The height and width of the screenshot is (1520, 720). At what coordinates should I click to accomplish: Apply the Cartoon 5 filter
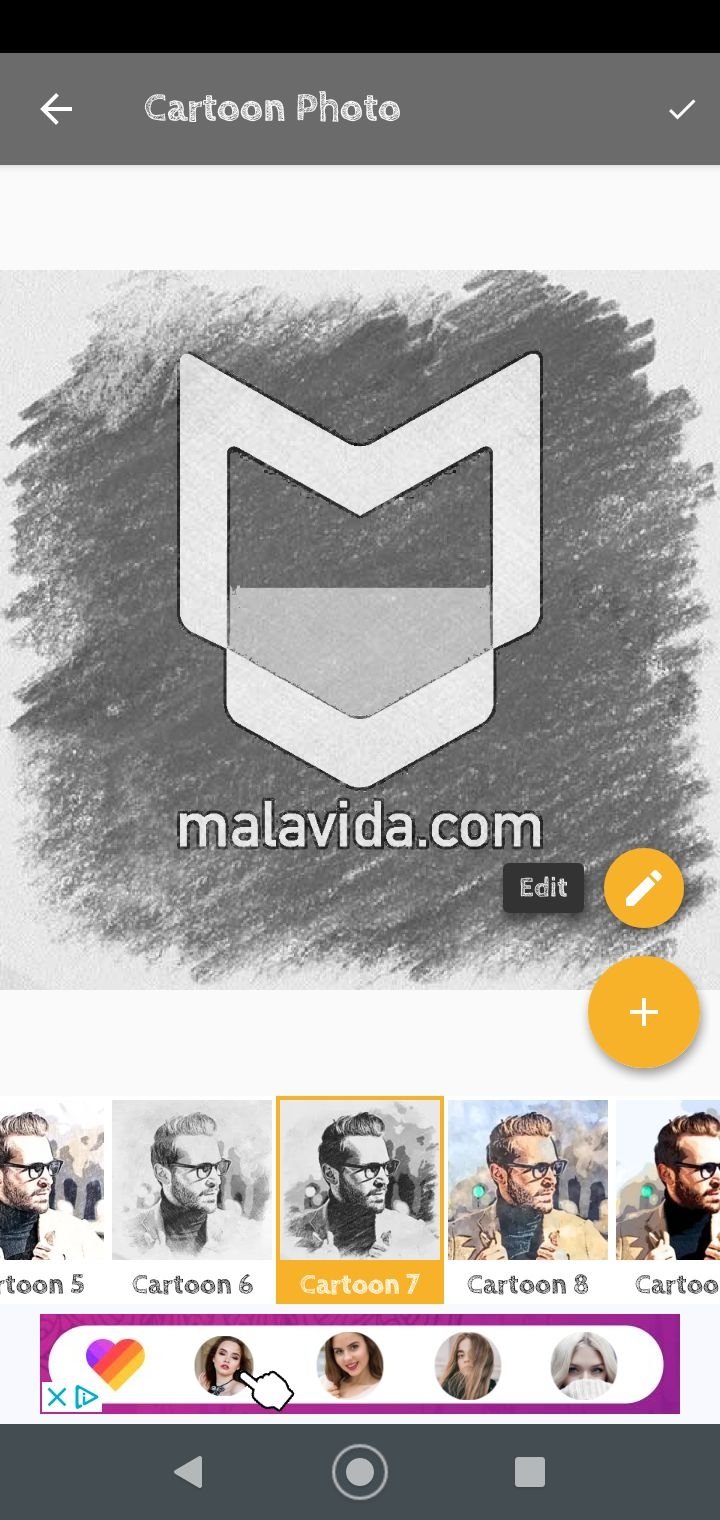click(x=50, y=1200)
